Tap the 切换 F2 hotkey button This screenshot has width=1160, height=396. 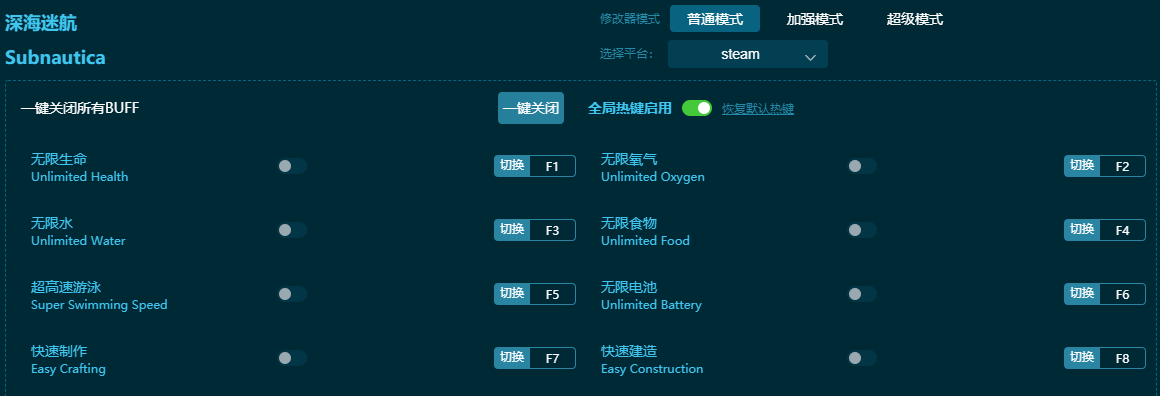(1105, 166)
